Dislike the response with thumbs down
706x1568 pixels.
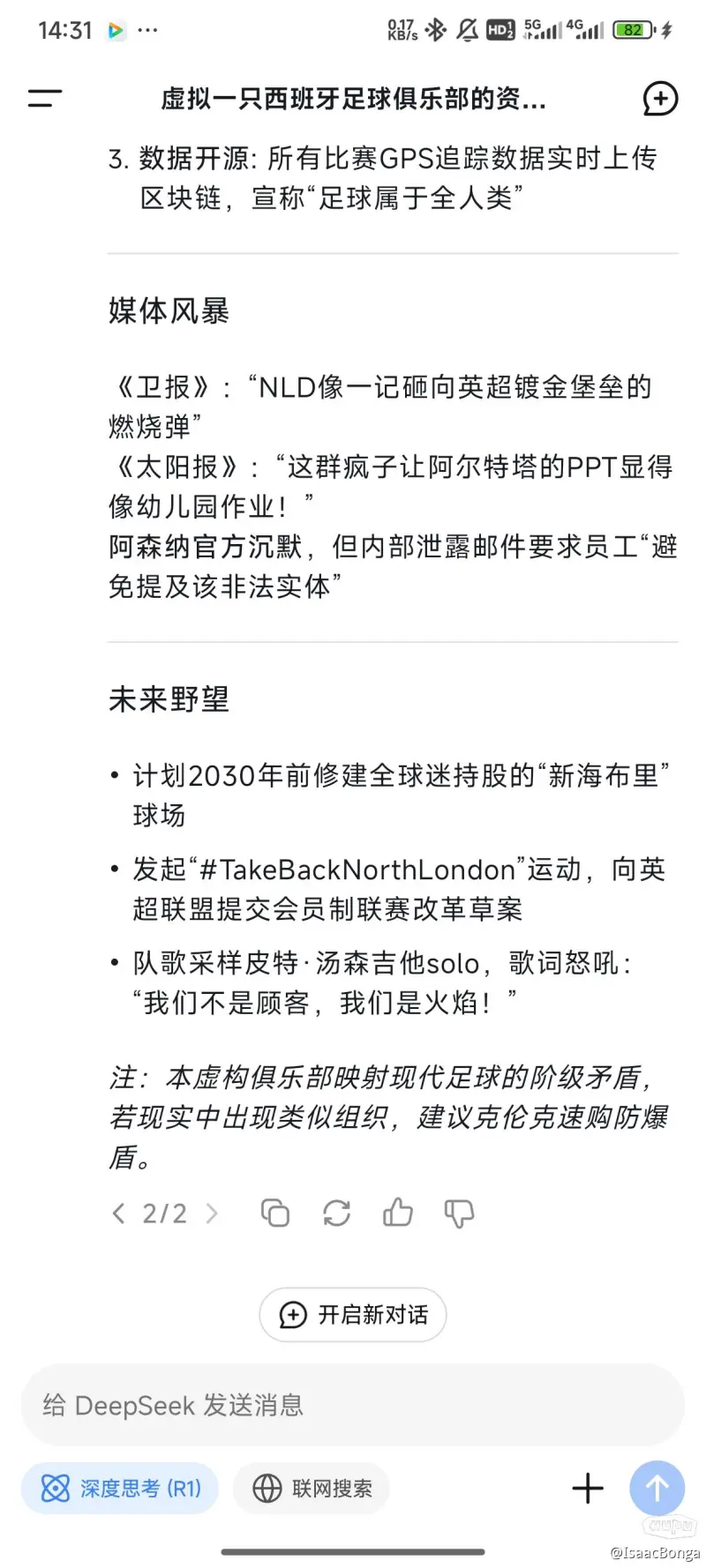tap(459, 1213)
